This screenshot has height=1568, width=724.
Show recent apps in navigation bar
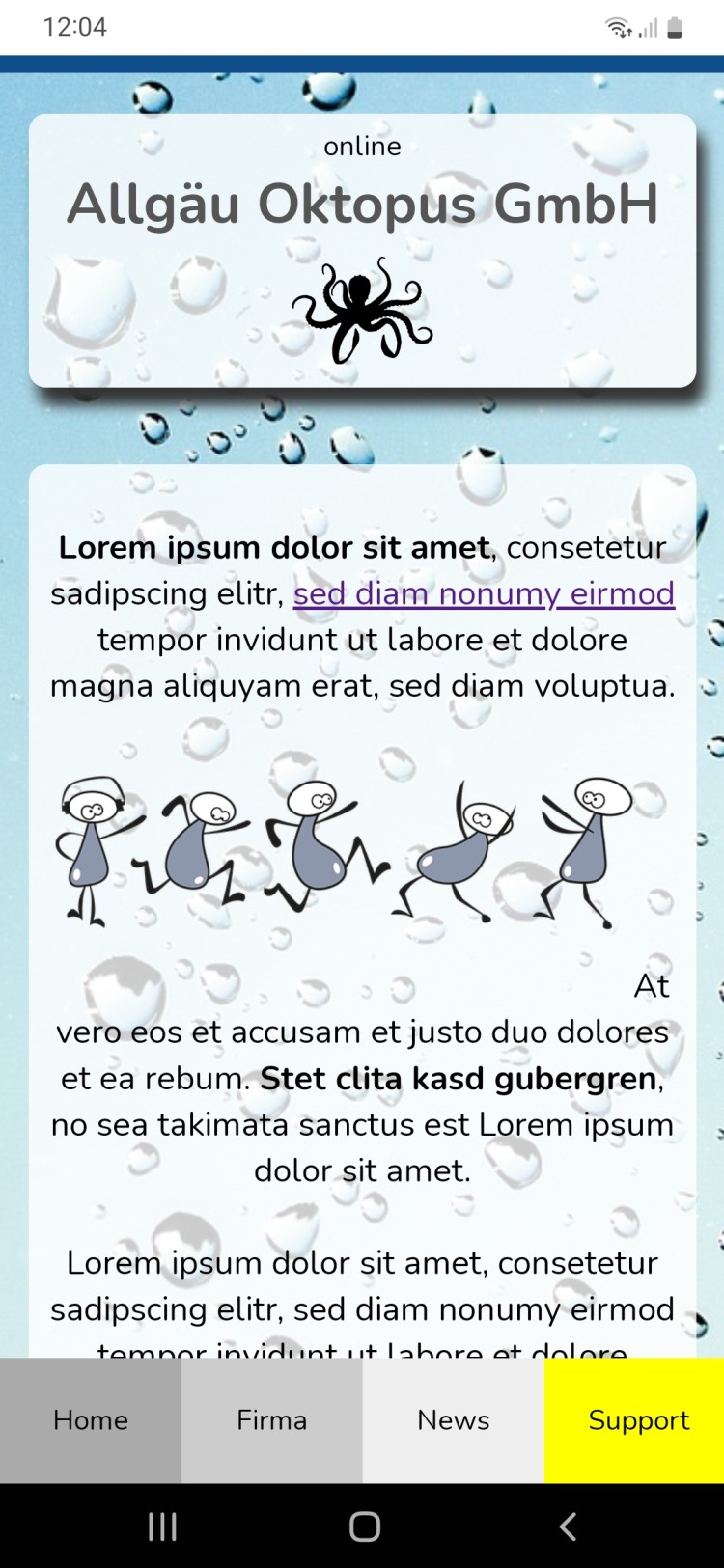[x=162, y=1526]
